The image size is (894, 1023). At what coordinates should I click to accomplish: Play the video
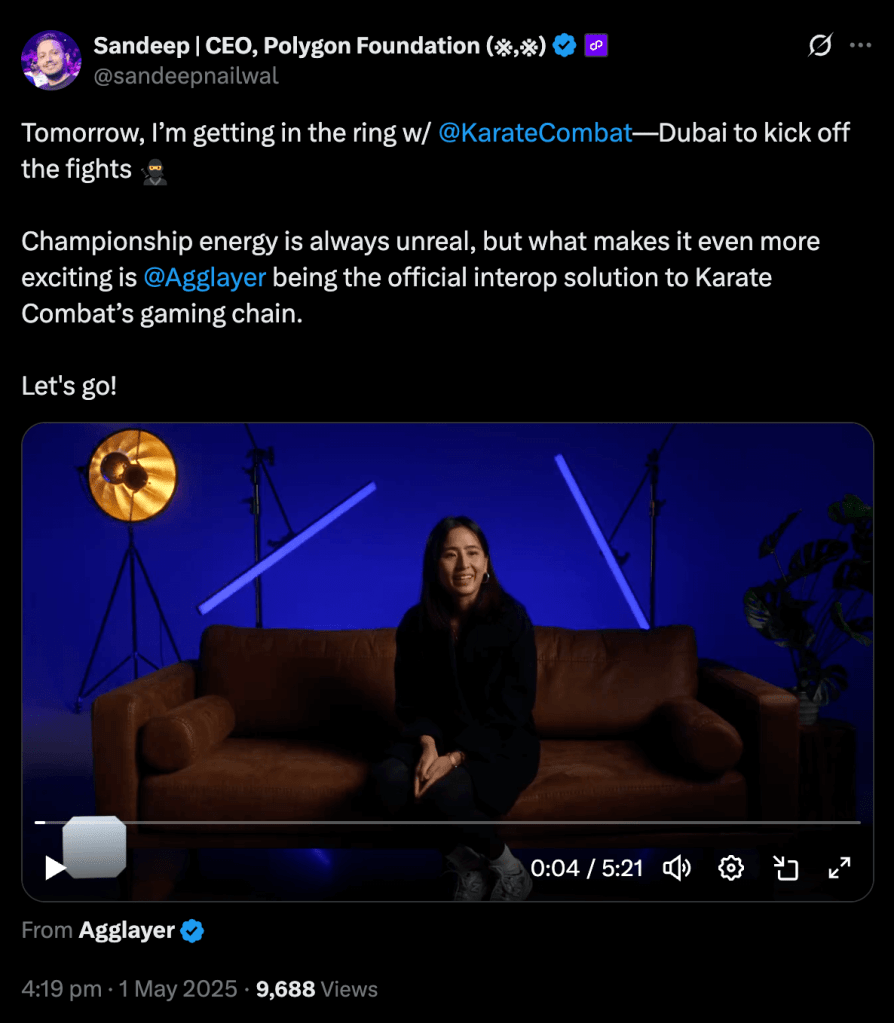pos(56,868)
